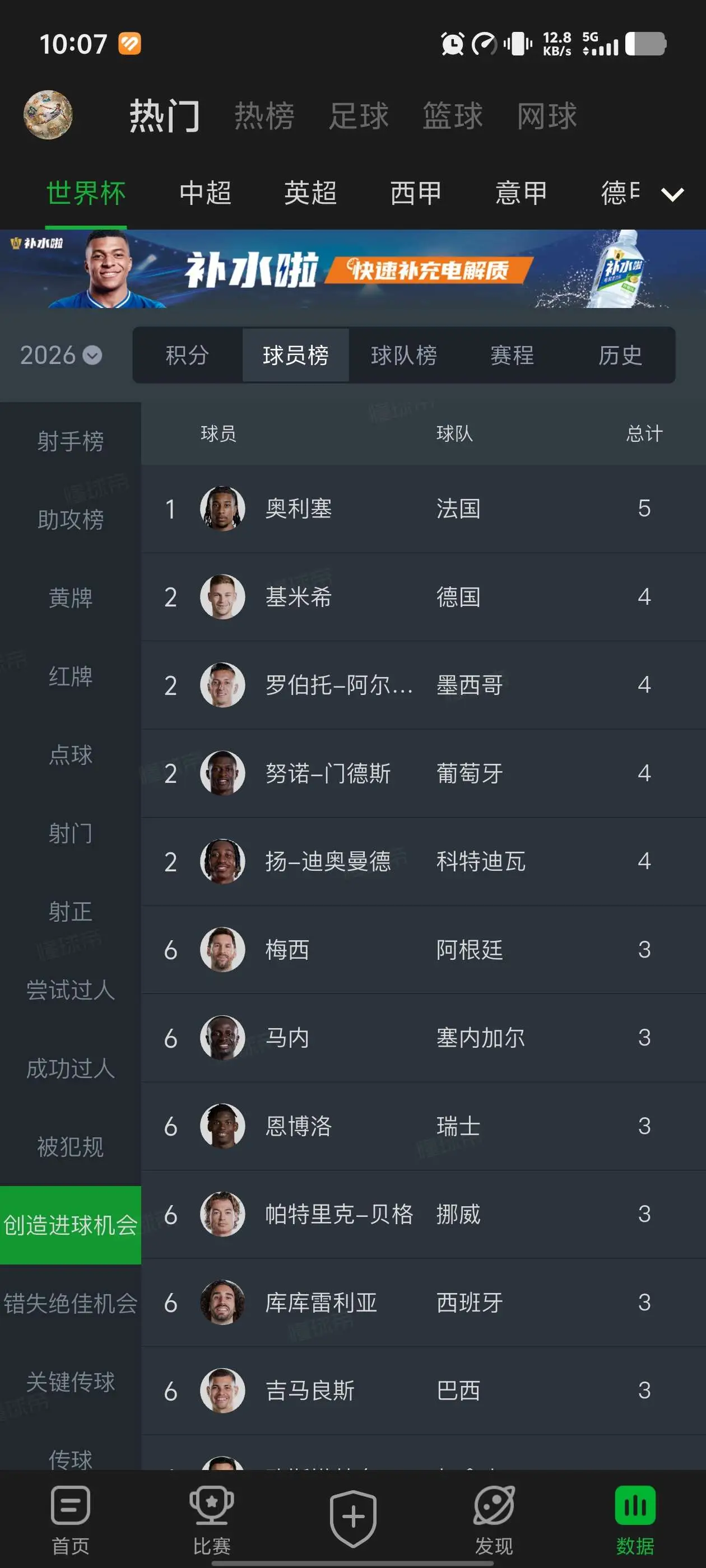This screenshot has height=1568, width=706.
Task: Select 射手榜 in the side list
Action: (71, 441)
